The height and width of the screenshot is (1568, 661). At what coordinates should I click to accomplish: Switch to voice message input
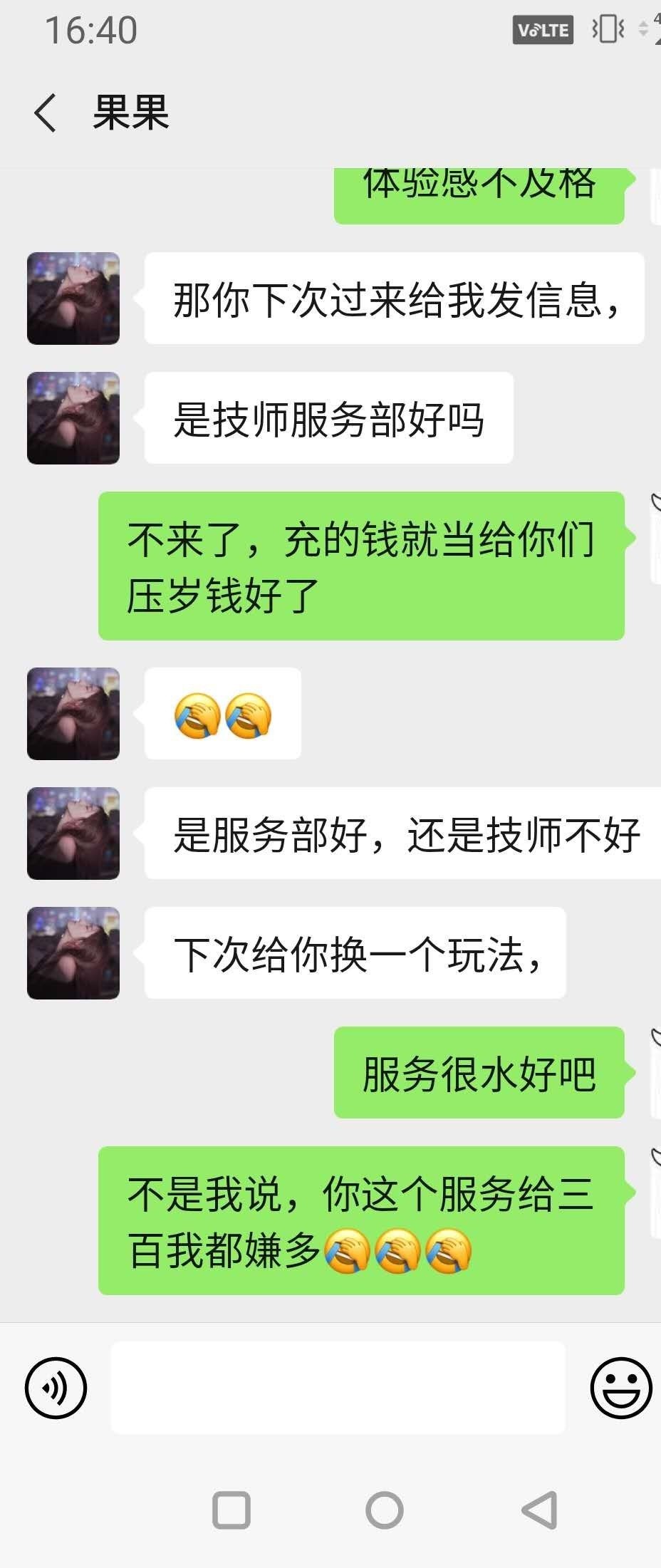(x=56, y=1387)
